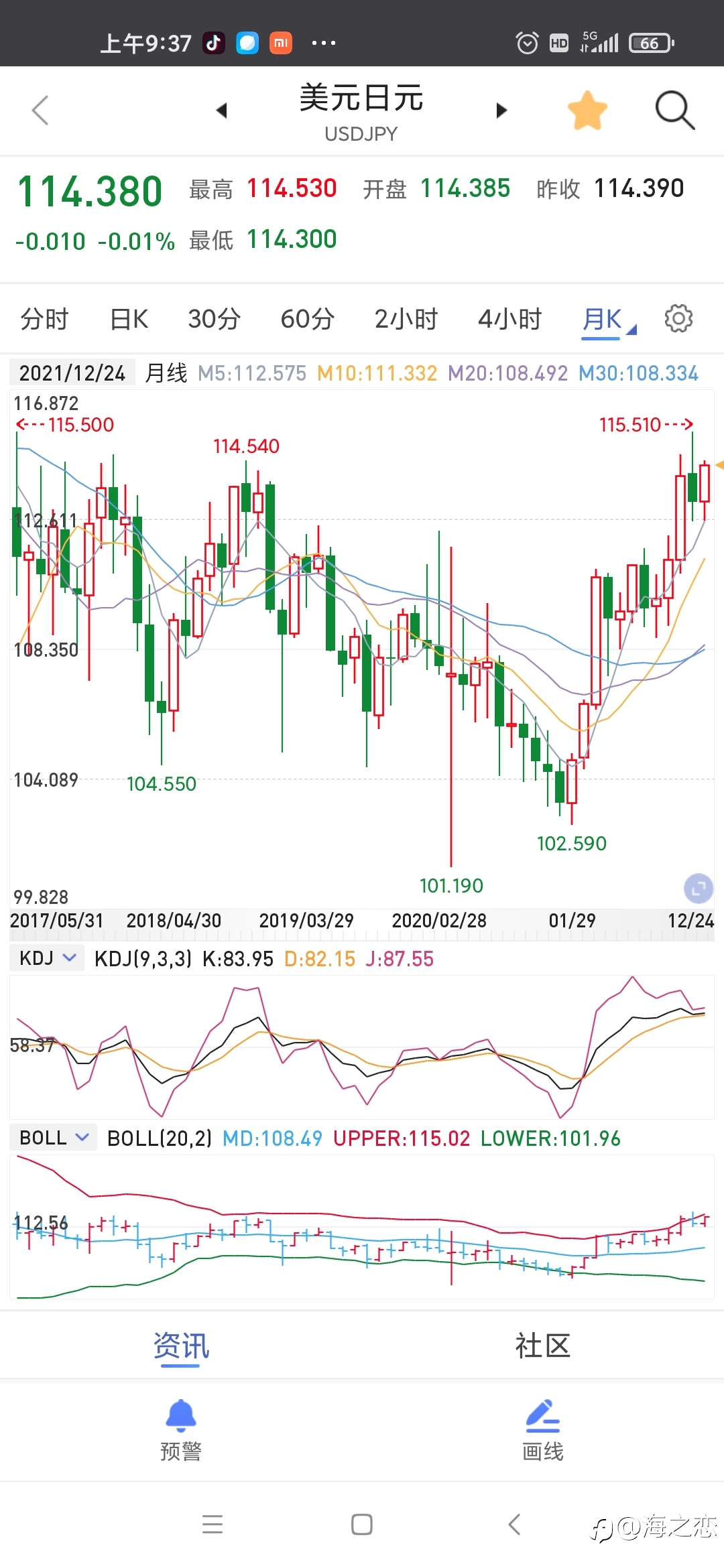Viewport: 724px width, 1568px height.
Task: Switch to the 分时 chart tab
Action: coord(44,319)
